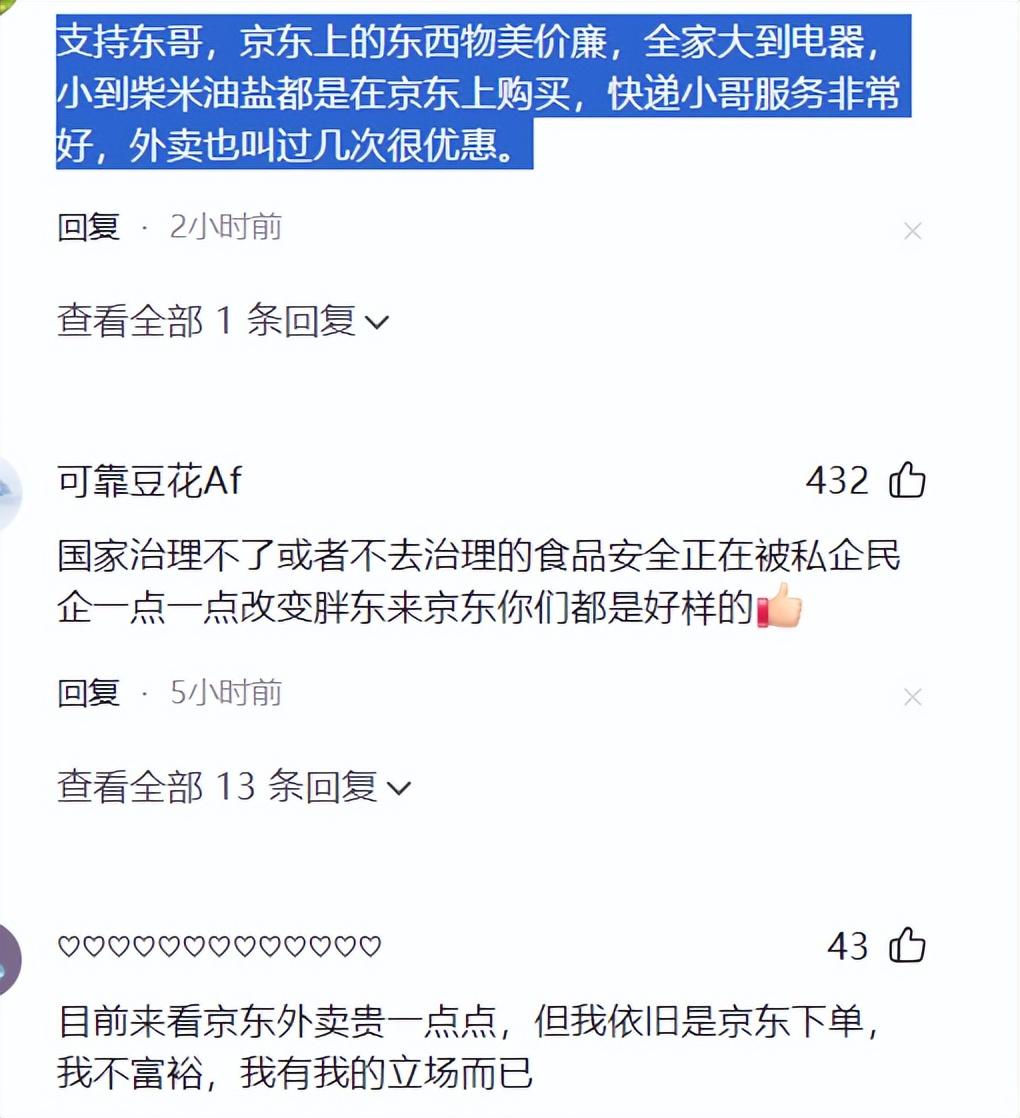Image resolution: width=1020 pixels, height=1118 pixels.
Task: Open 可靠豆花Af's profile
Action: tap(149, 481)
